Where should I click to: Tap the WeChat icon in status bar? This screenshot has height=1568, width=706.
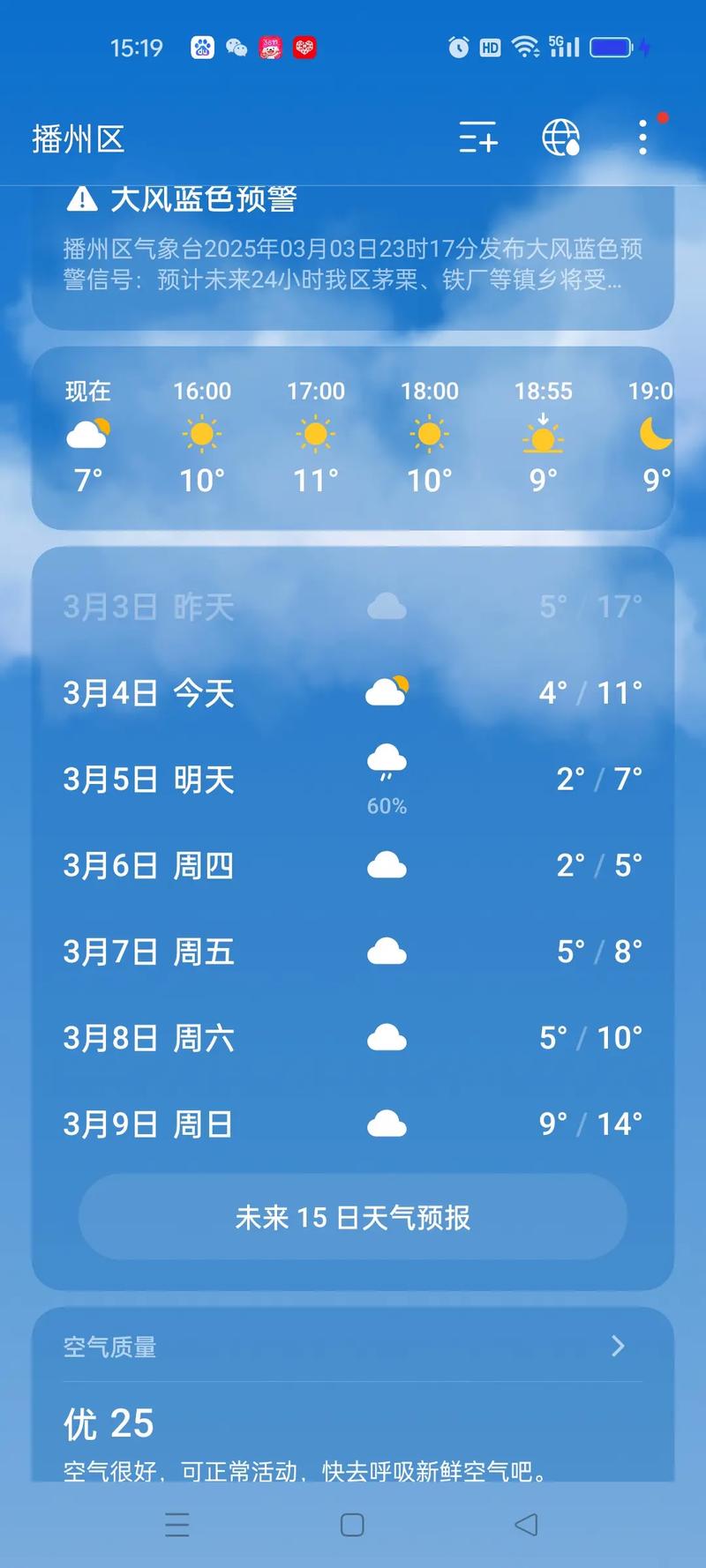tap(235, 49)
